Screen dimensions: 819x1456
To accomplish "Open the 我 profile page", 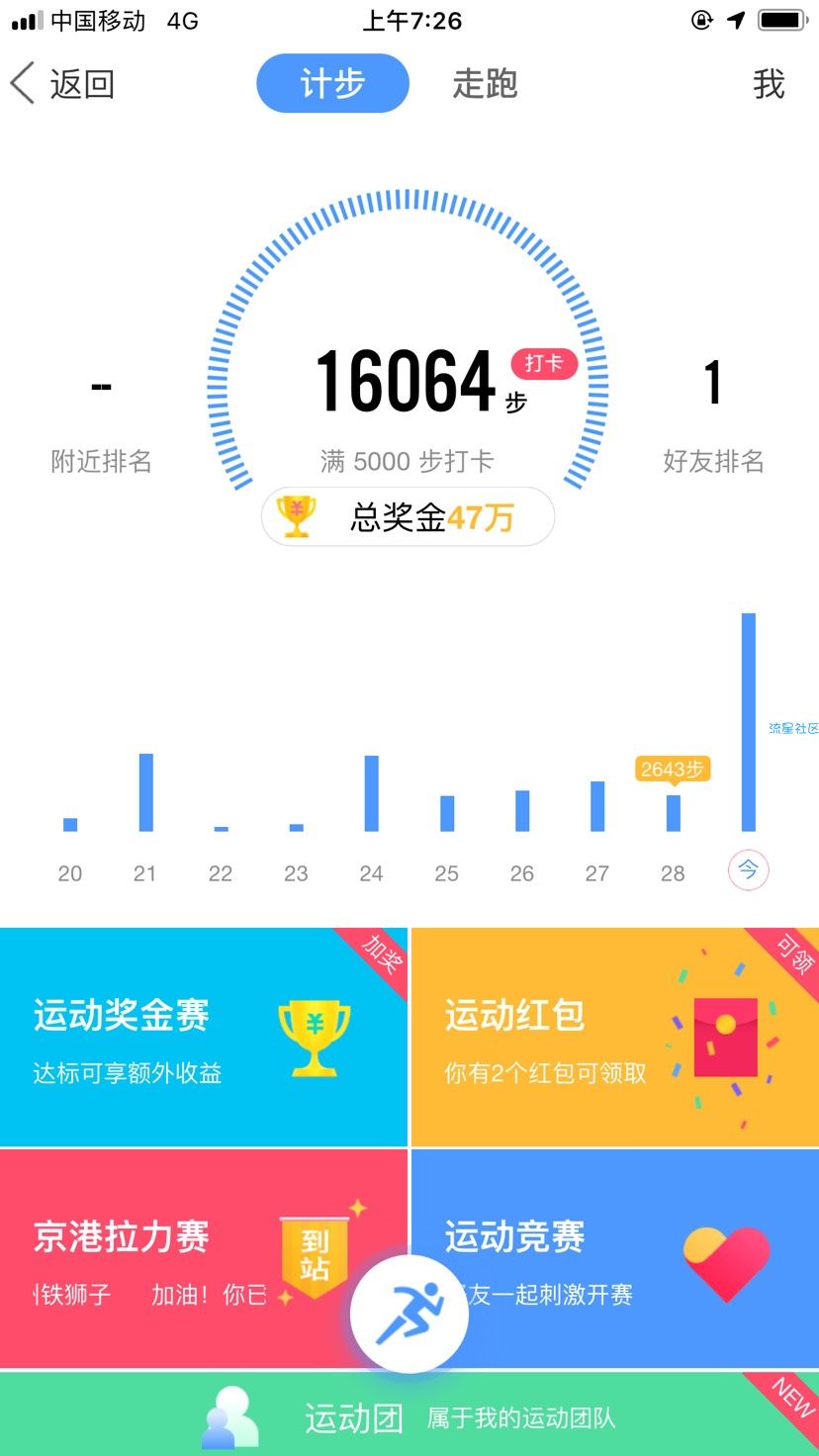I will [769, 84].
